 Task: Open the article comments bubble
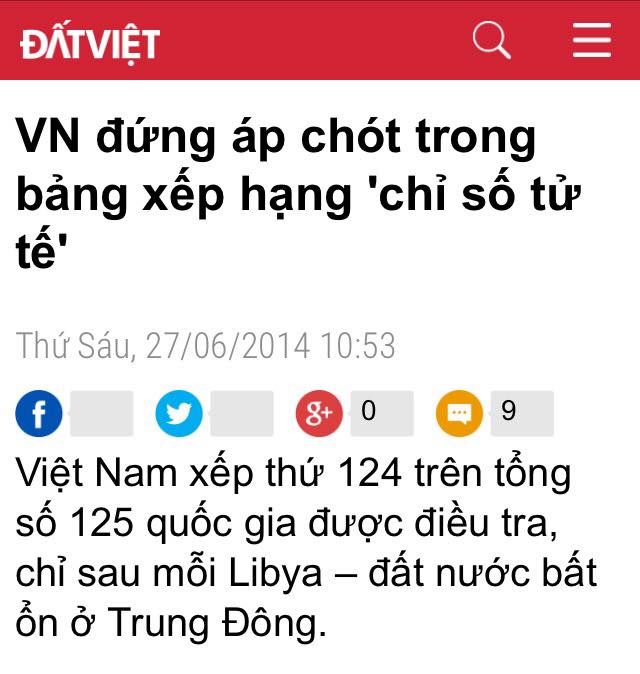(459, 414)
